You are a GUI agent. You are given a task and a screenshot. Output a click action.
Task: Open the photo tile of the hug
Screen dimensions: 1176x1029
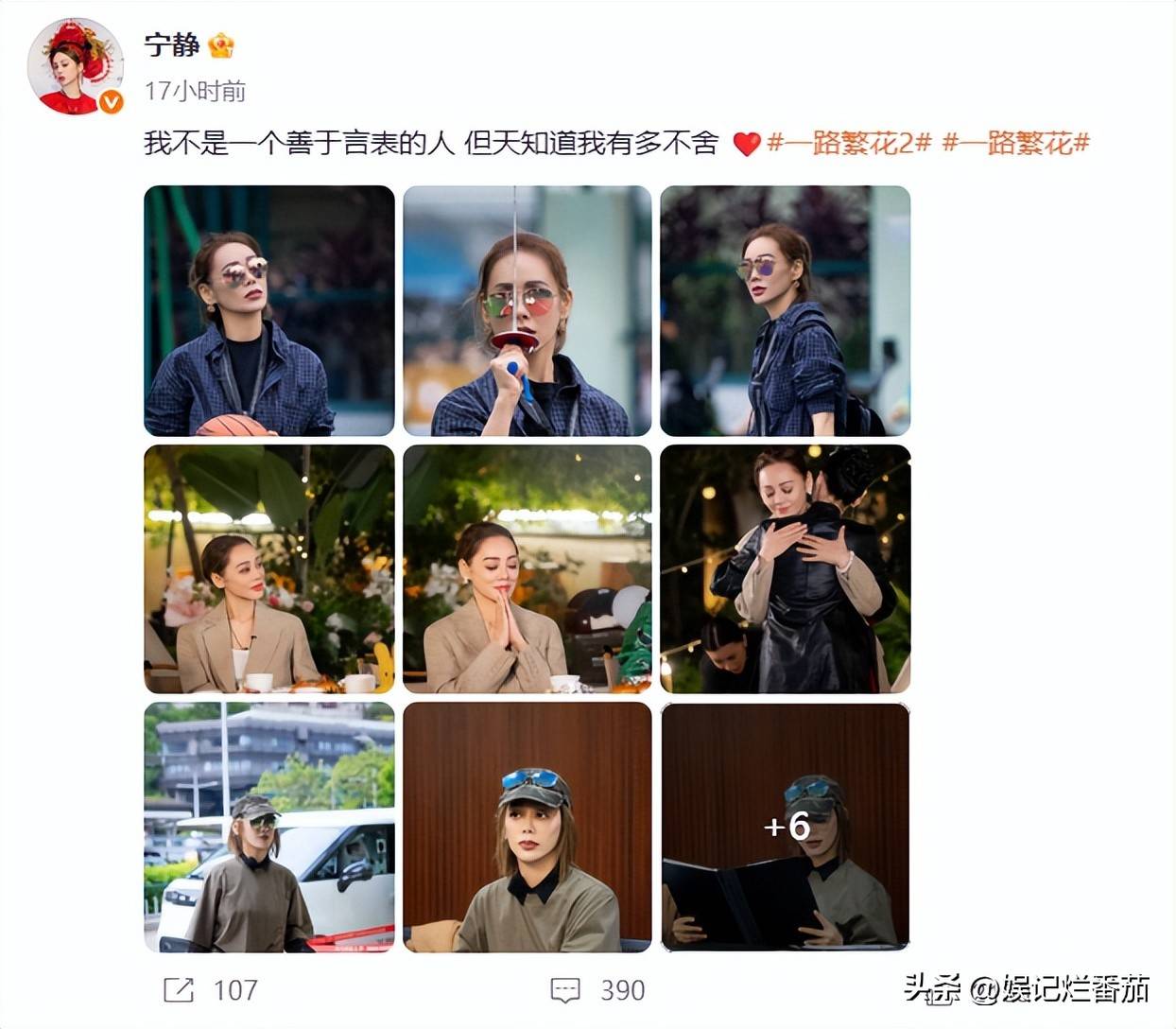coord(785,568)
